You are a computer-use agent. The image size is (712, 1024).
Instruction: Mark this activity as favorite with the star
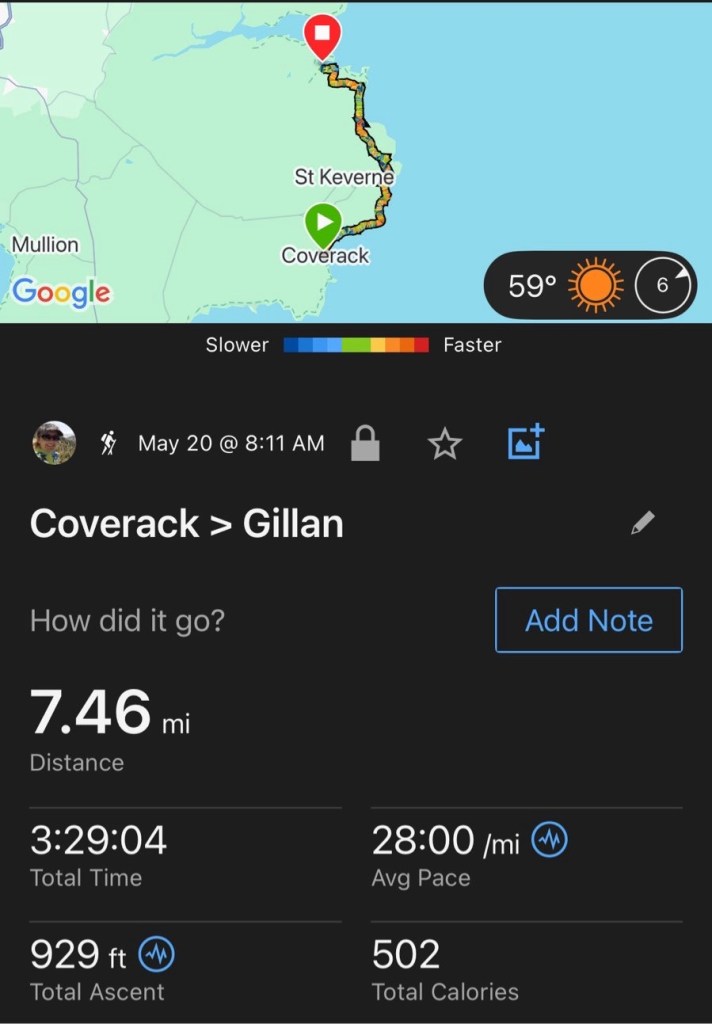pyautogui.click(x=445, y=444)
